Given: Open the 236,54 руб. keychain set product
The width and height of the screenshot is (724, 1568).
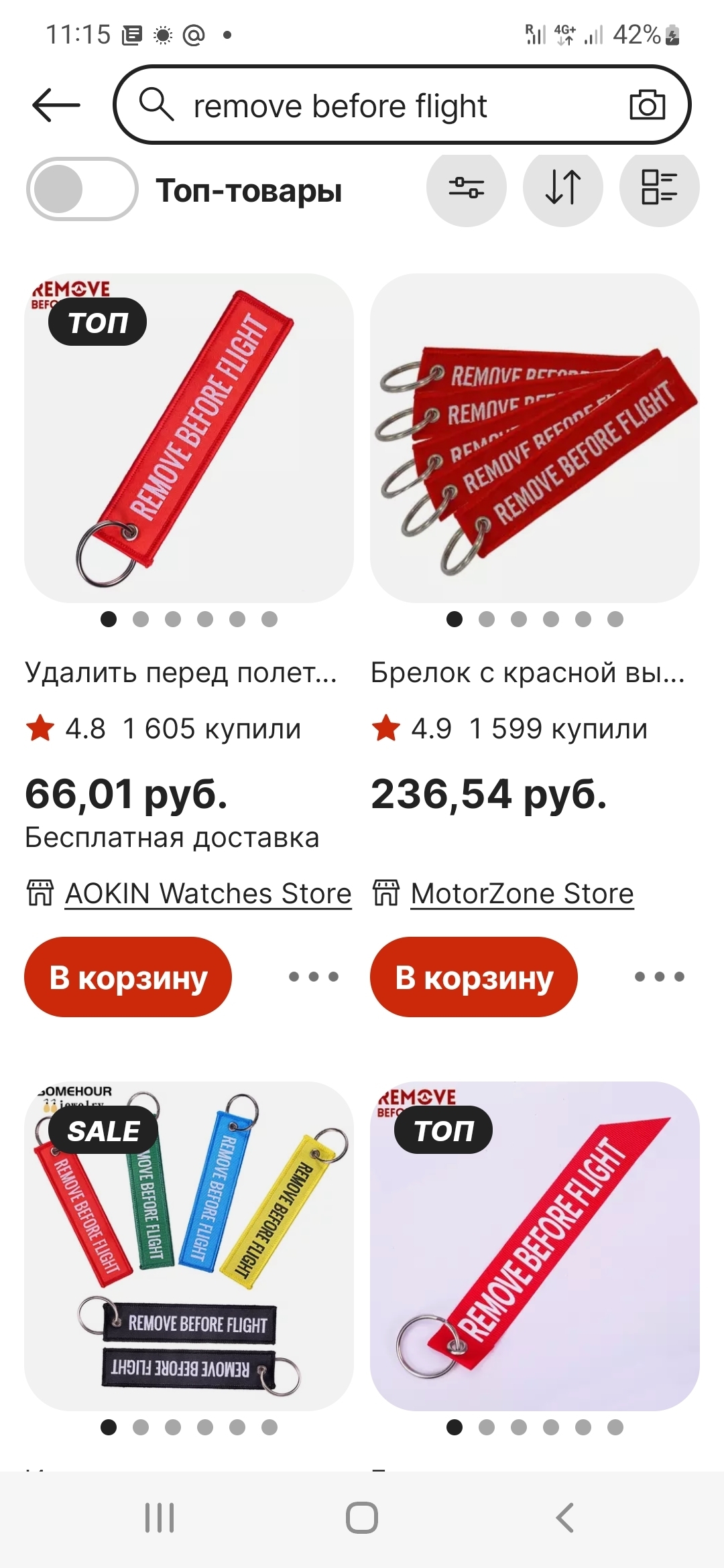Looking at the screenshot, I should (534, 438).
